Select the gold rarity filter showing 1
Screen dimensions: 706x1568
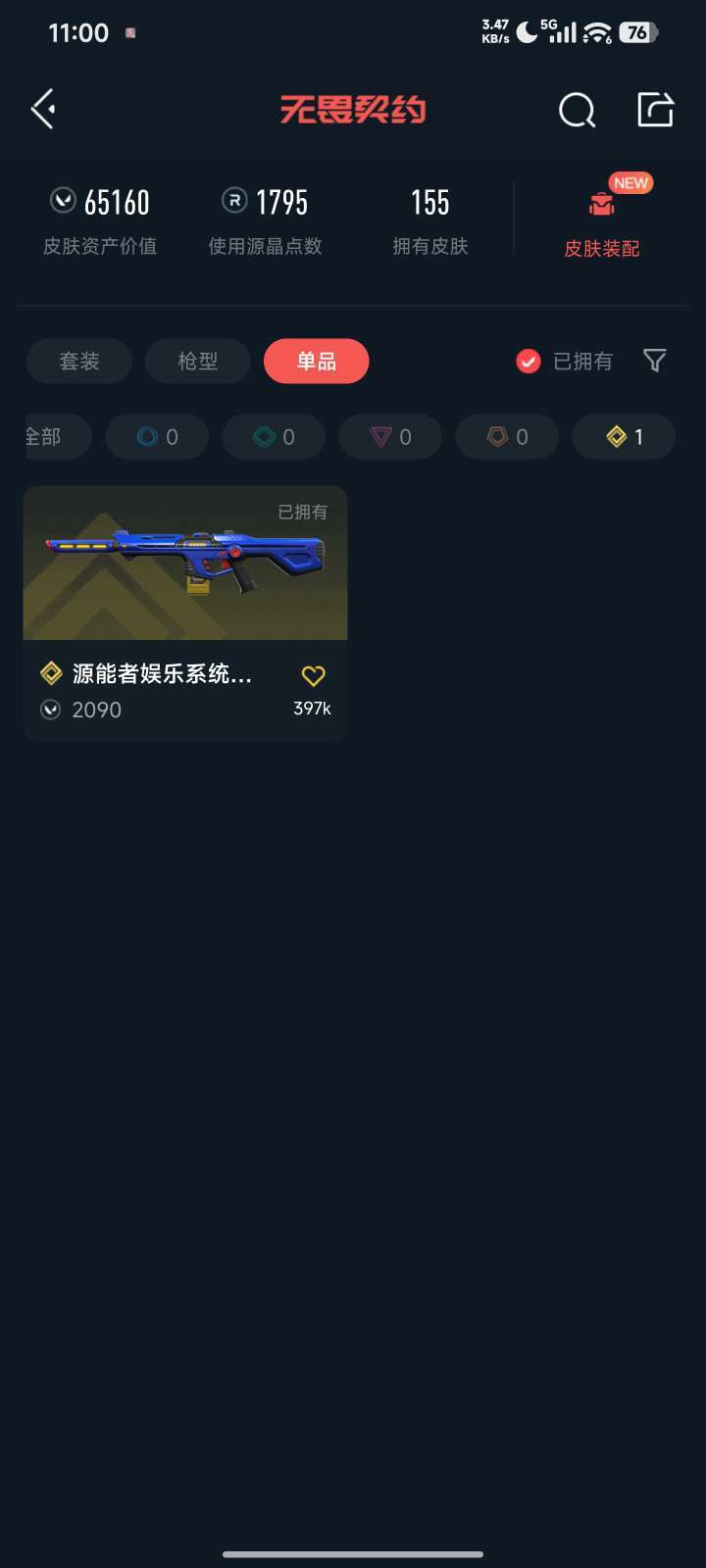(x=624, y=436)
